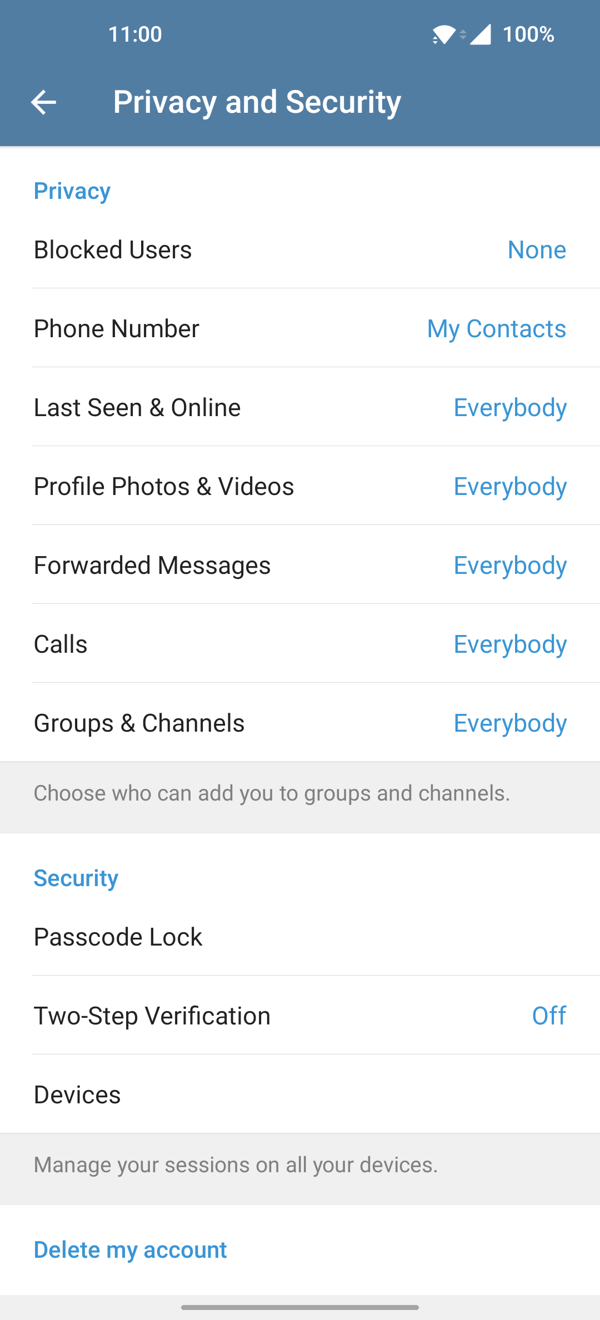Choose who can make Calls
The height and width of the screenshot is (1320, 600).
pyautogui.click(x=300, y=645)
